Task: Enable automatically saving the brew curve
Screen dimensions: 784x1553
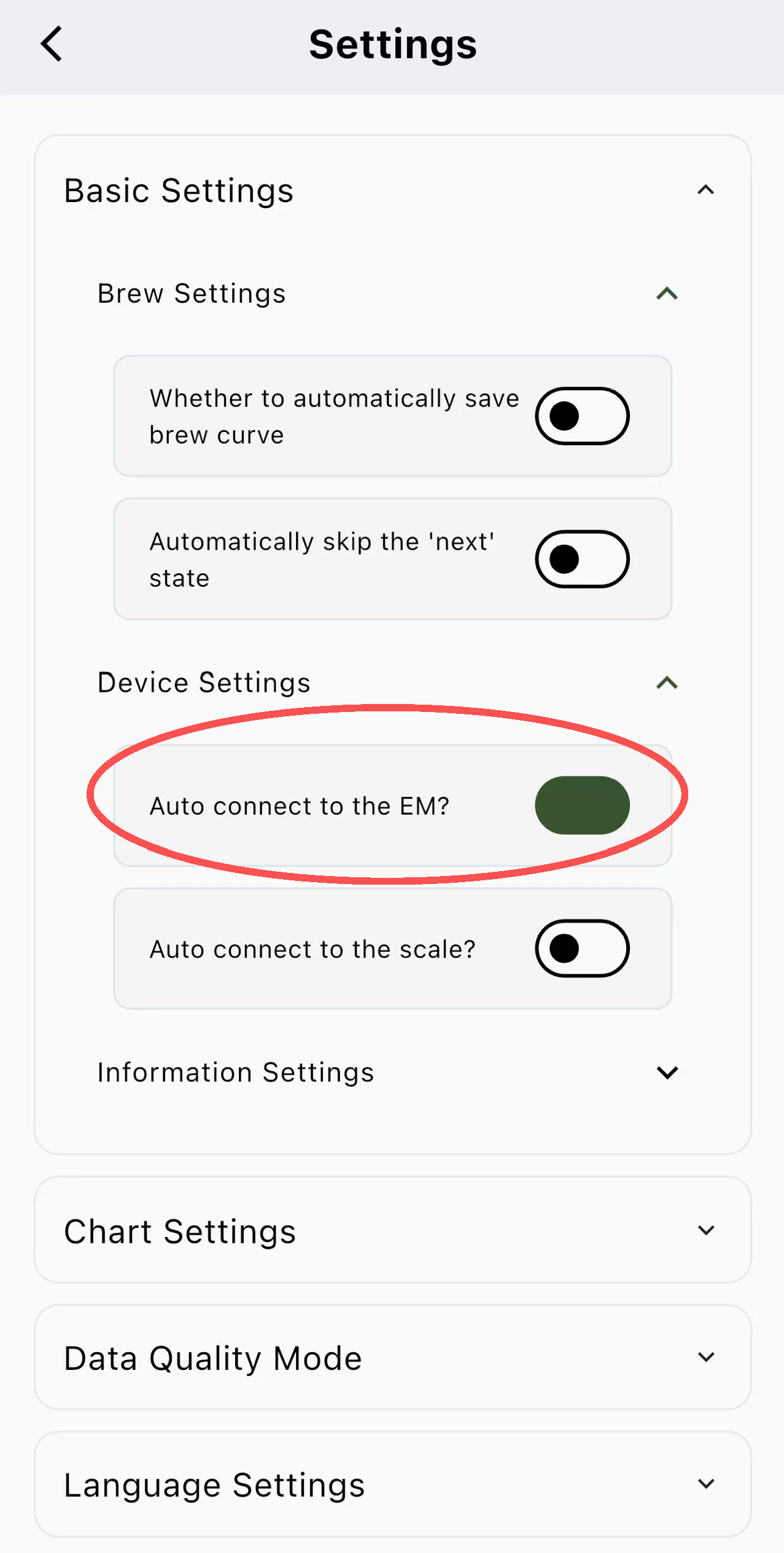Action: [582, 416]
